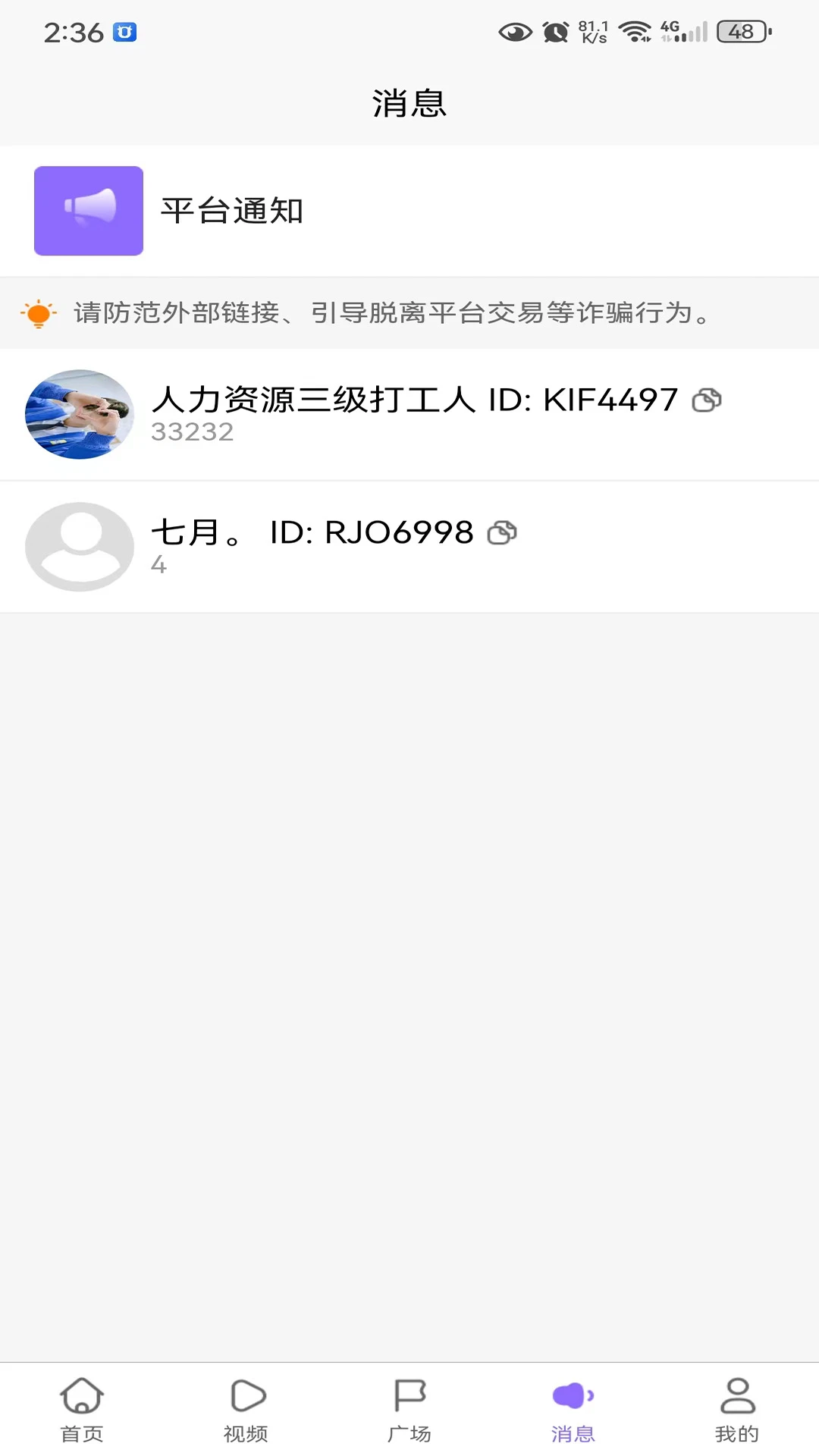Image resolution: width=819 pixels, height=1456 pixels.
Task: Open the default avatar of 七月。
Action: click(80, 546)
